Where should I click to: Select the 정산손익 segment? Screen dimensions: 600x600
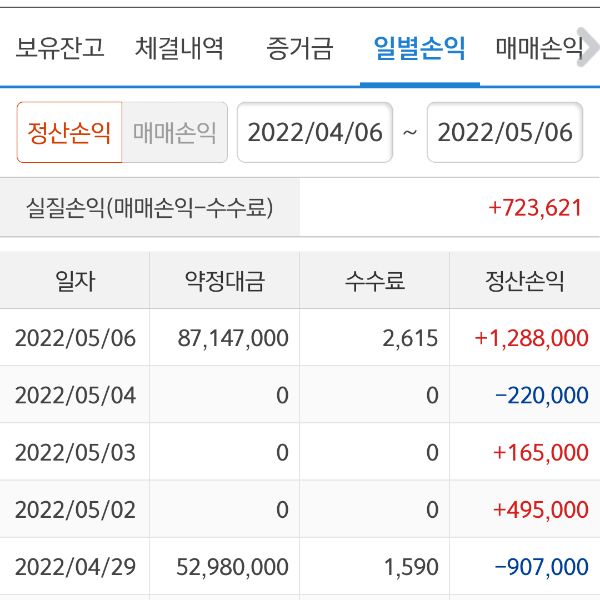[70, 133]
